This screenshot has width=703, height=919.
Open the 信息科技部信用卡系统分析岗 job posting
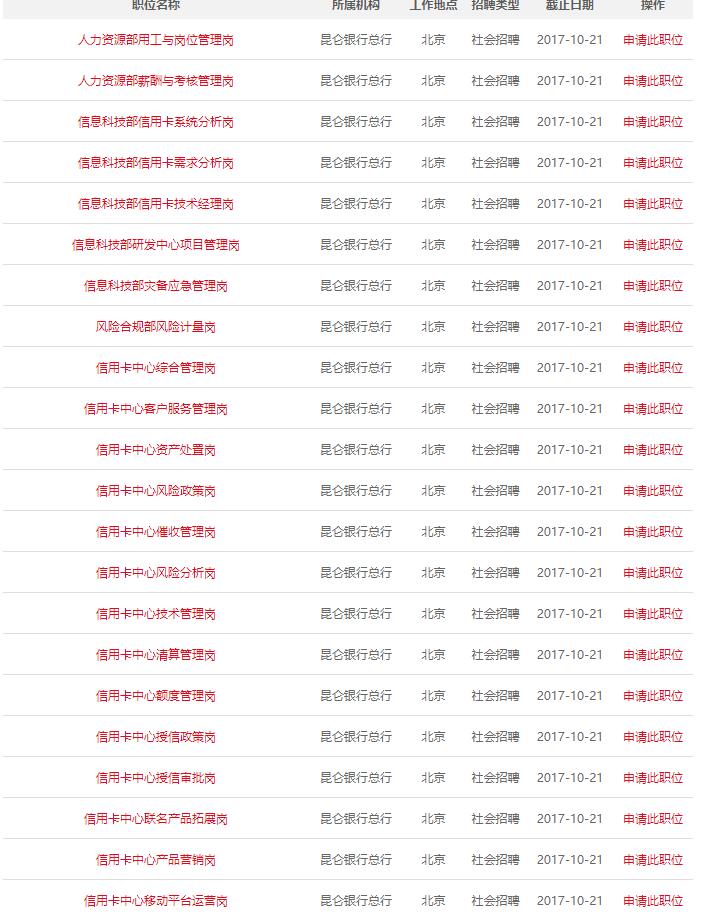155,122
